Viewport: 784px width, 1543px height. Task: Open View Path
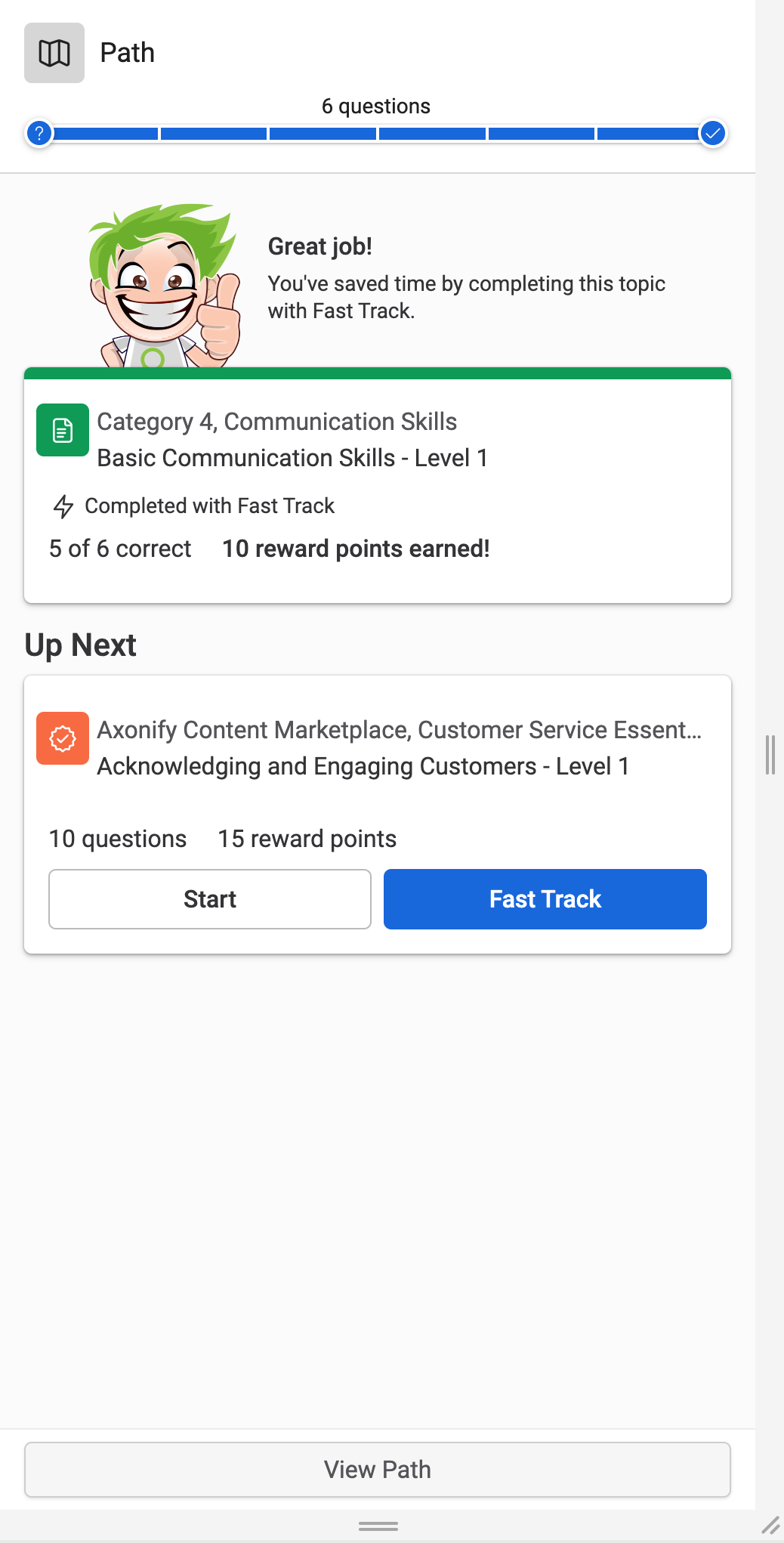click(x=378, y=1469)
